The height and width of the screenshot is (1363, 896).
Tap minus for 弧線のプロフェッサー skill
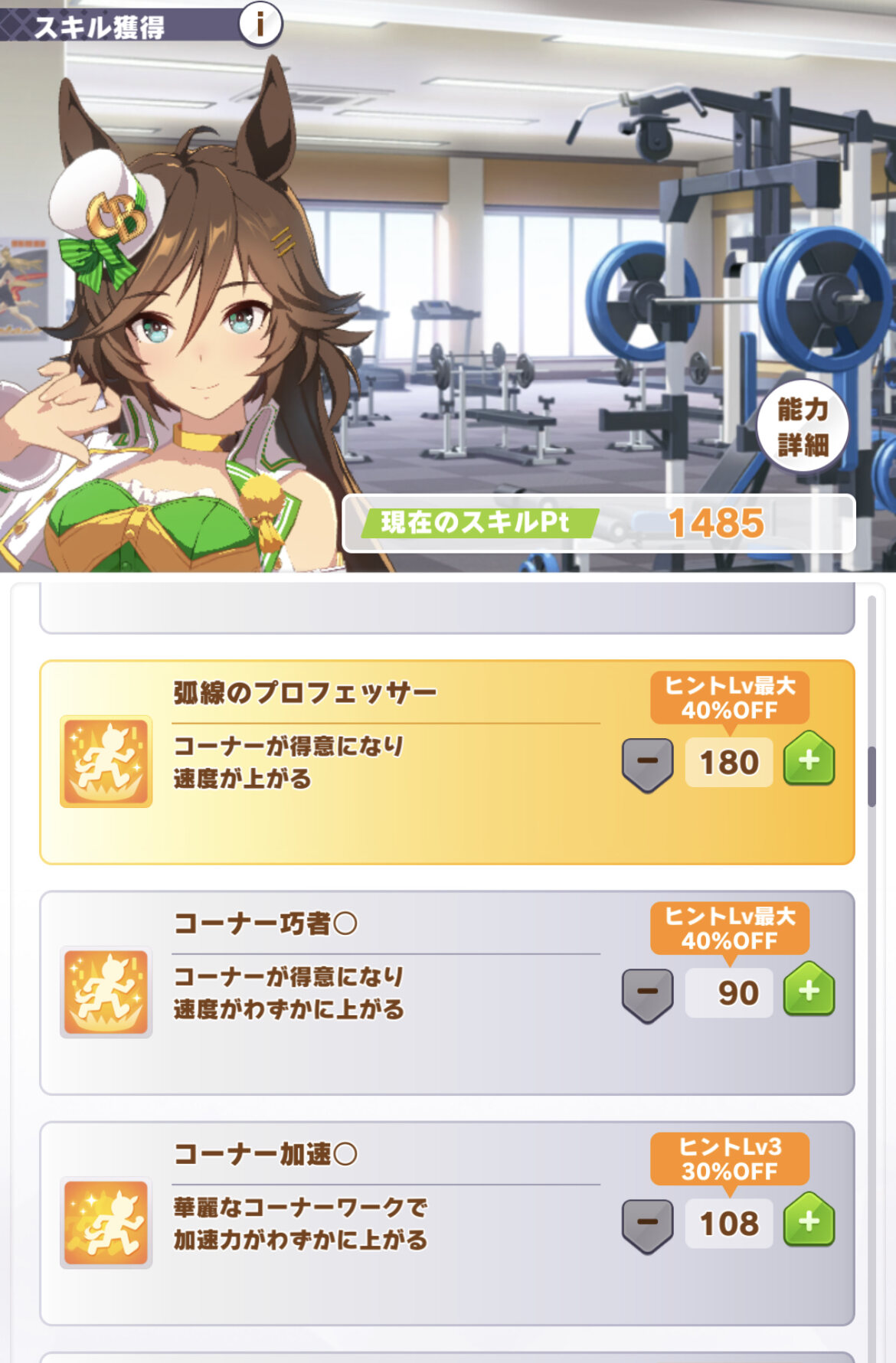pyautogui.click(x=647, y=763)
